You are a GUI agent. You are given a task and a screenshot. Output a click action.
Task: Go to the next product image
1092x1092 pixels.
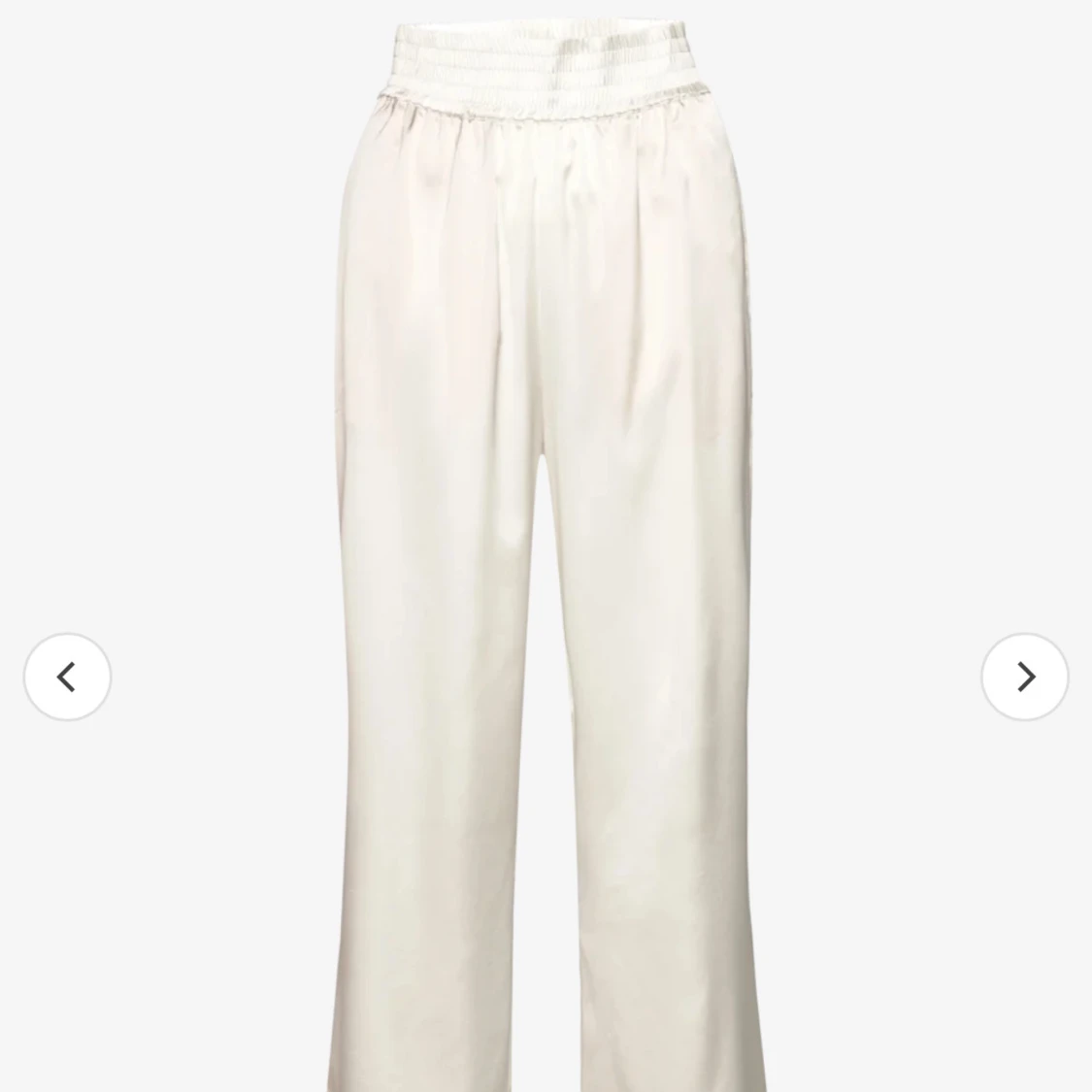pos(1024,677)
